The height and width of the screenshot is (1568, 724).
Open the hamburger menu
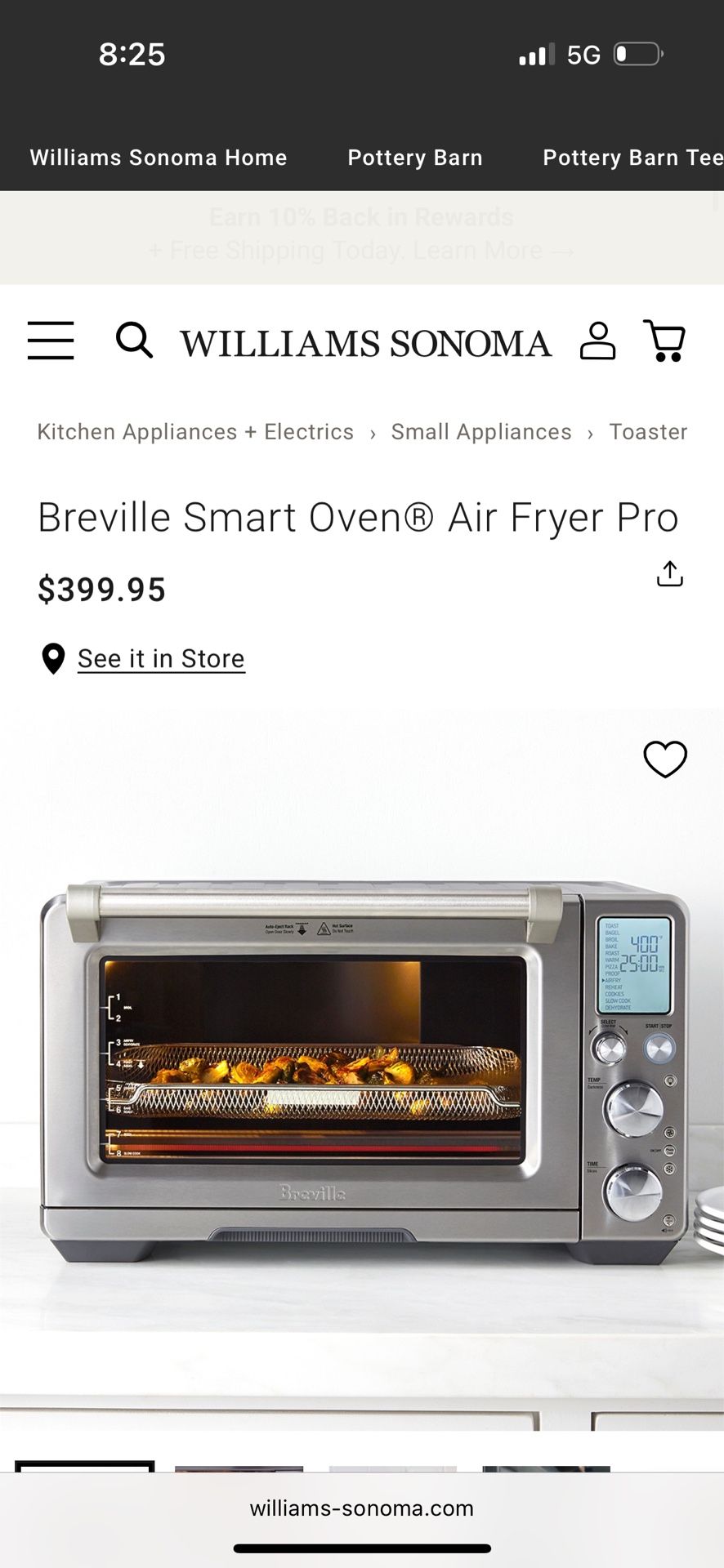coord(51,341)
